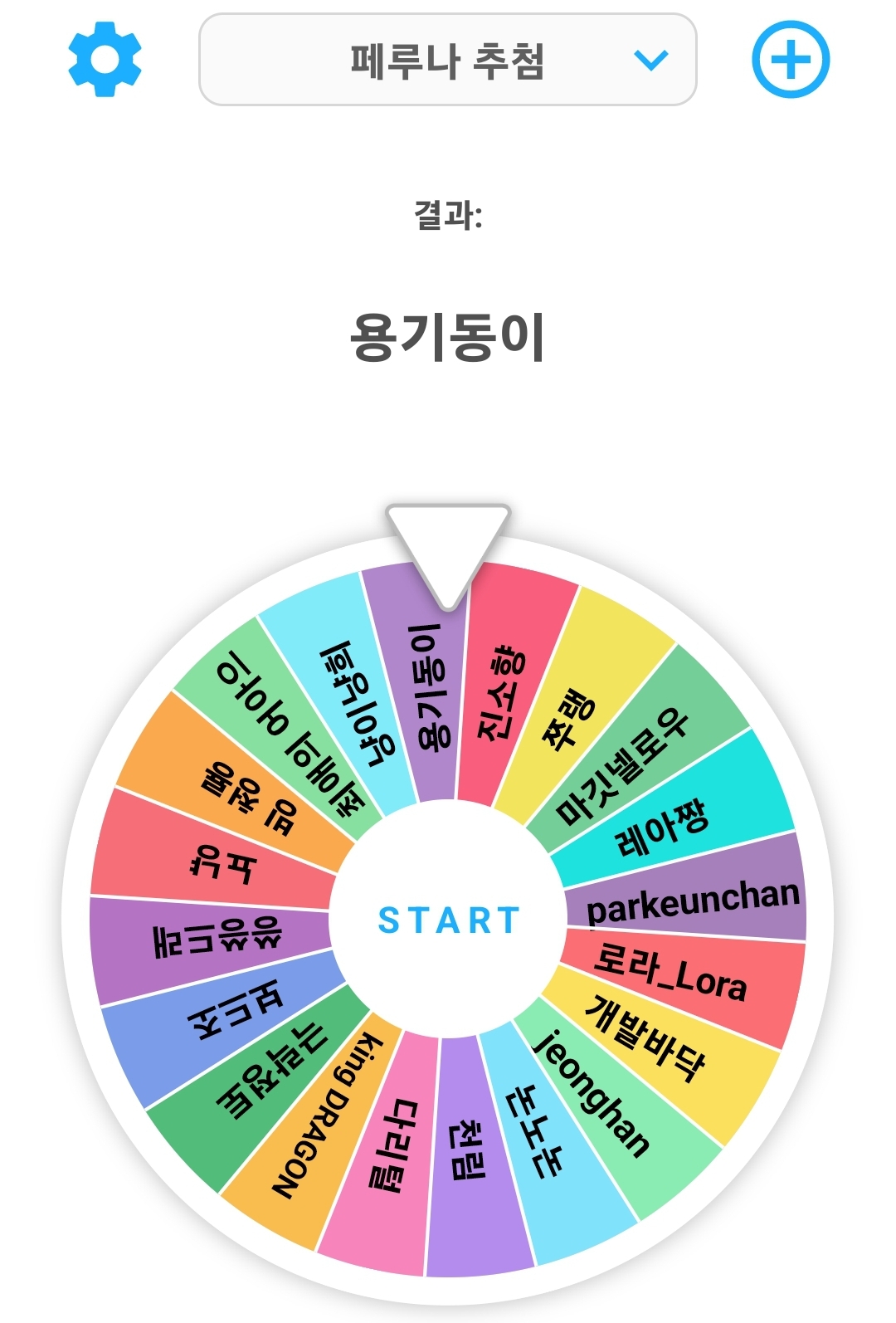Open the settings gear
Viewport: 896px width, 1323px height.
point(105,60)
